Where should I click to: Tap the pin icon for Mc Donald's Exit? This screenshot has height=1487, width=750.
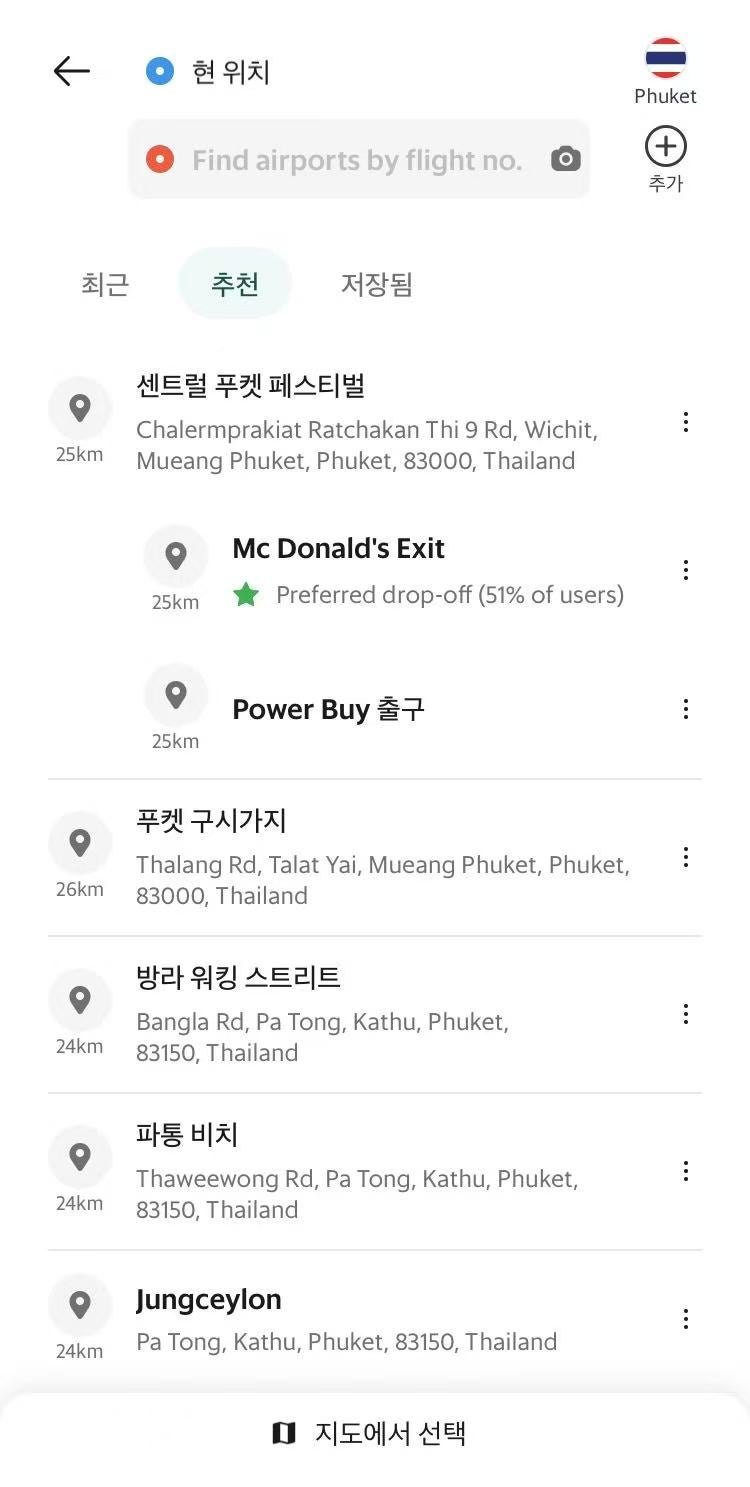175,557
